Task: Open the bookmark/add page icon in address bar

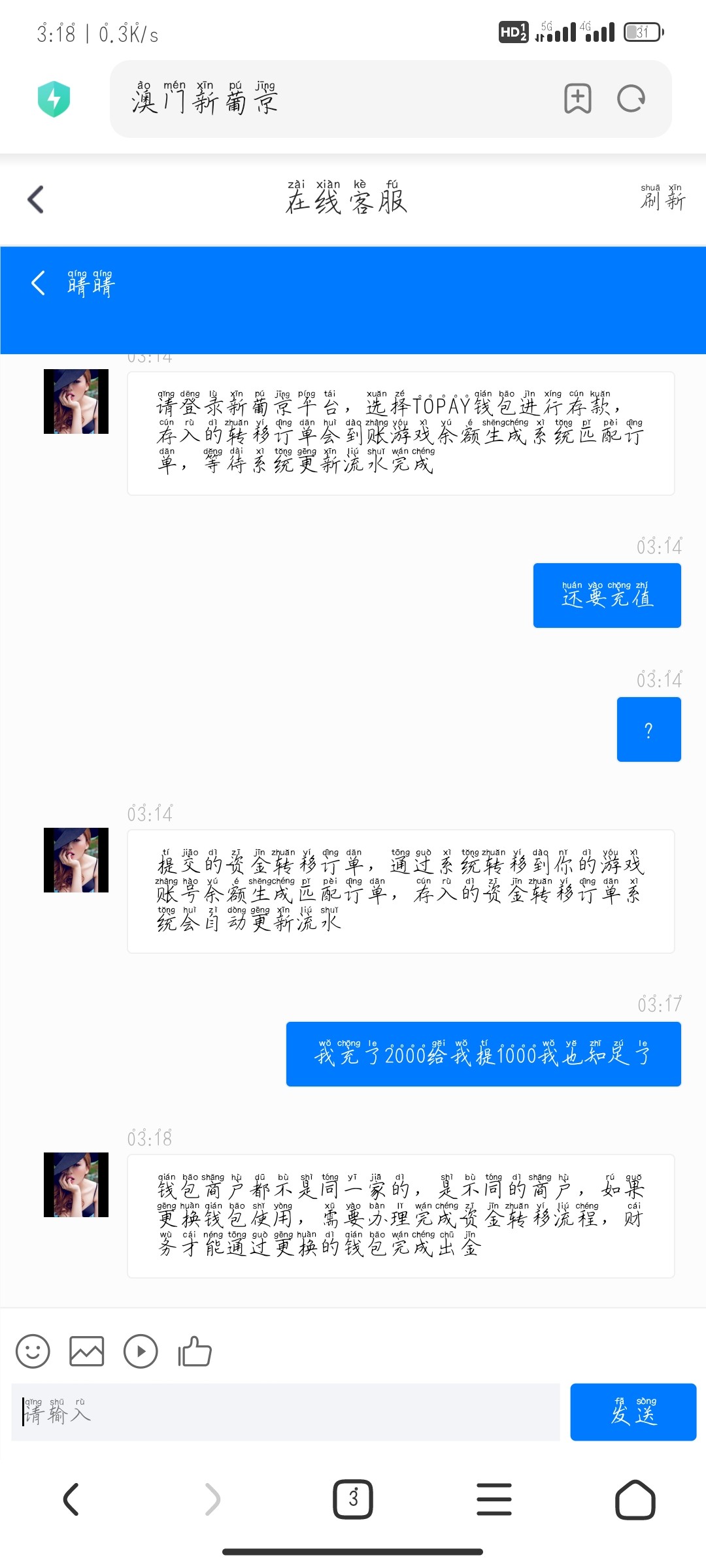Action: click(x=577, y=99)
